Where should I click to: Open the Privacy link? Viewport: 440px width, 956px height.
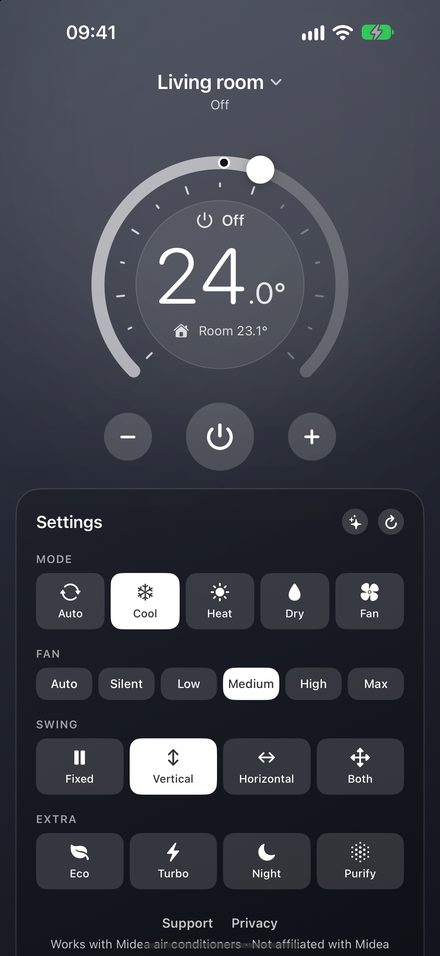pos(254,923)
